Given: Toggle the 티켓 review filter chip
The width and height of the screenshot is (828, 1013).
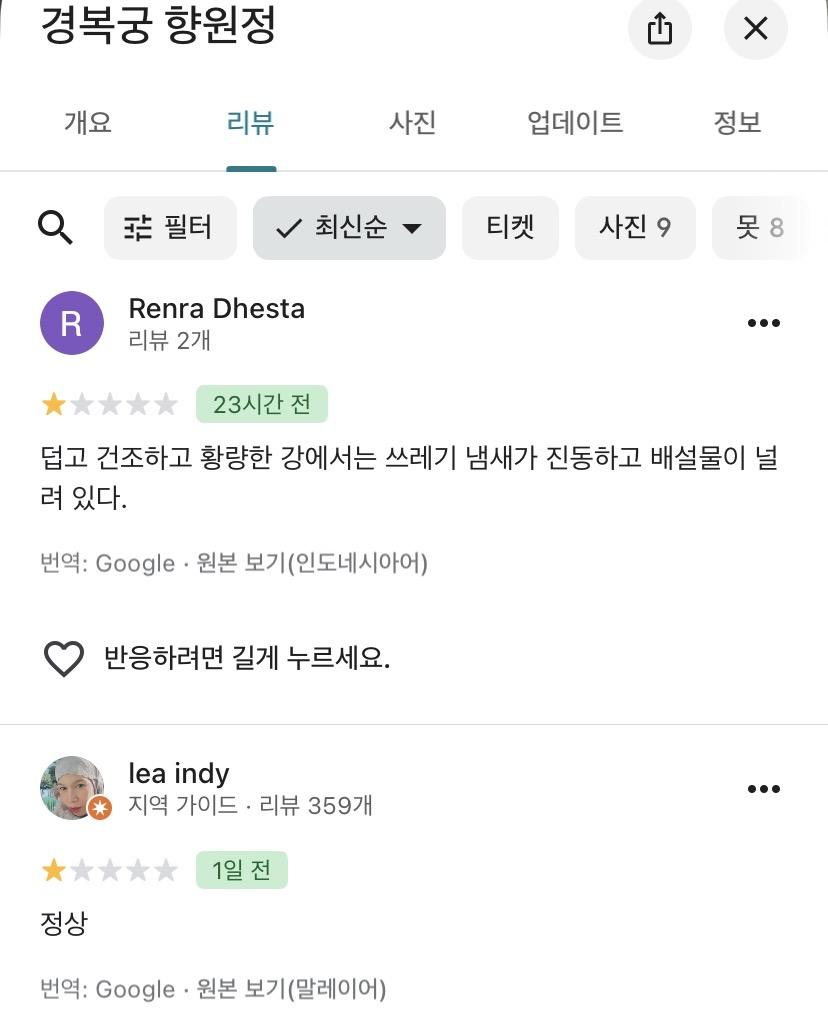Looking at the screenshot, I should coord(510,227).
